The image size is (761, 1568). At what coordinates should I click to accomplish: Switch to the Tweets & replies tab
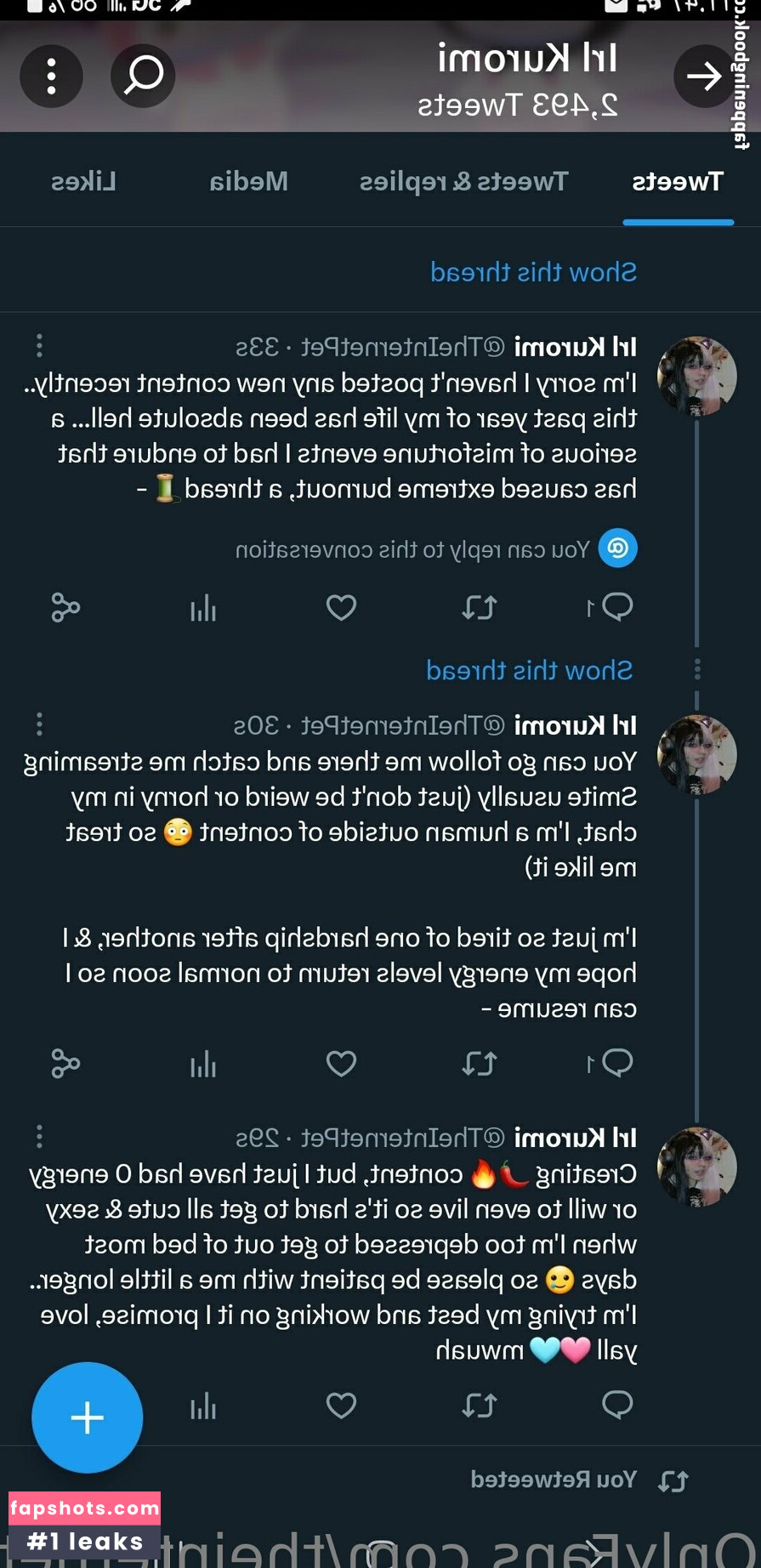(x=463, y=181)
